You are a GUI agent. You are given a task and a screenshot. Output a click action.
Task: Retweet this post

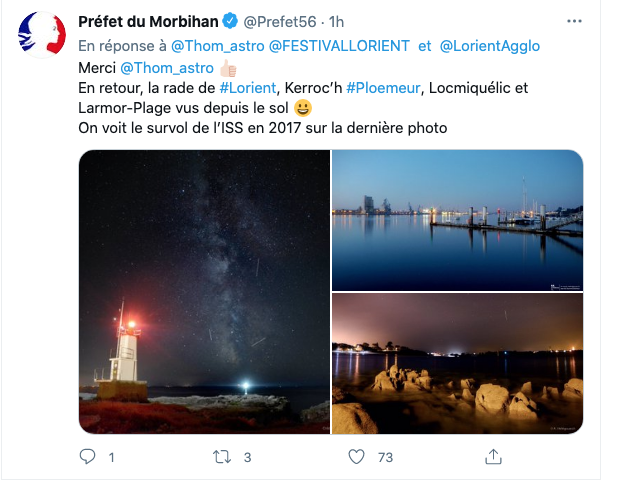[222, 457]
